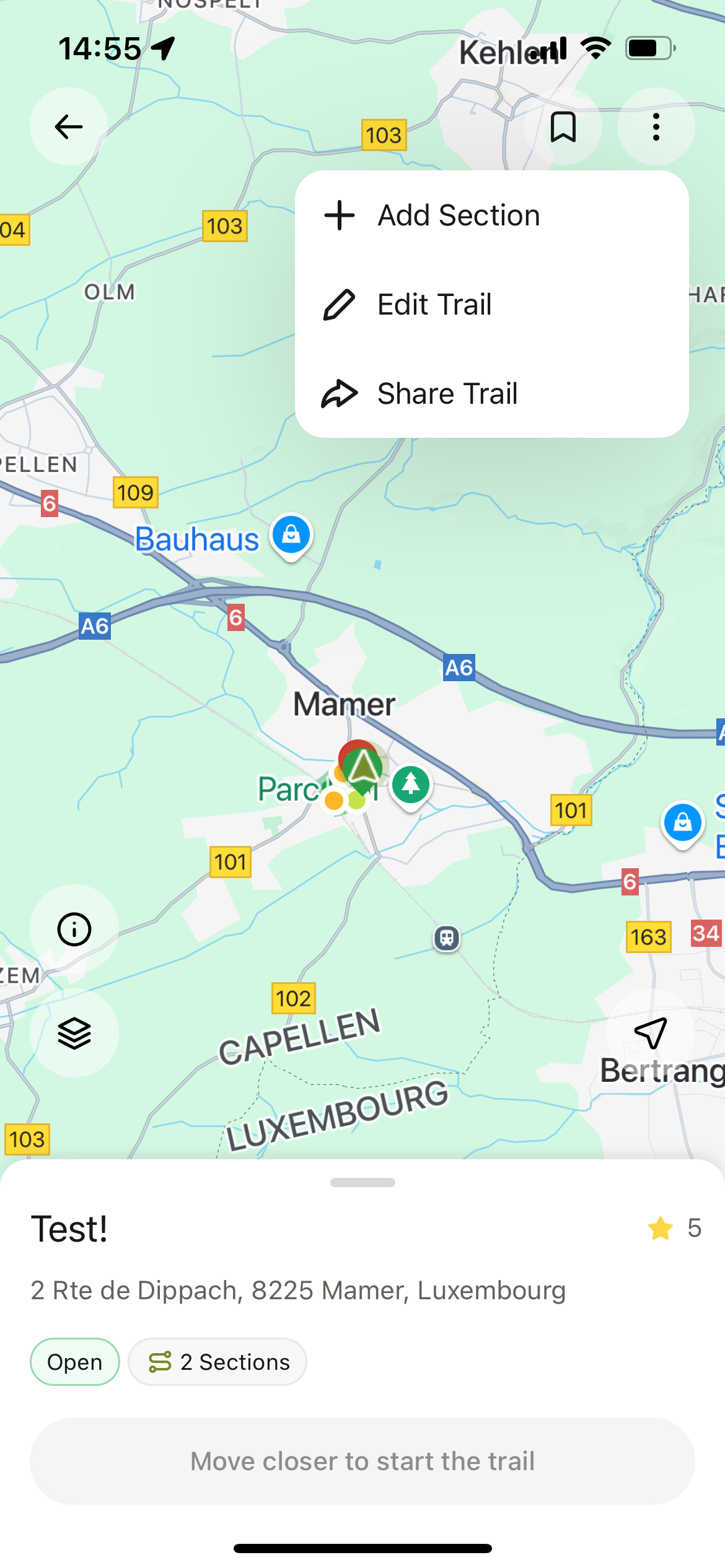Choose Edit Trail in the menu

[434, 305]
